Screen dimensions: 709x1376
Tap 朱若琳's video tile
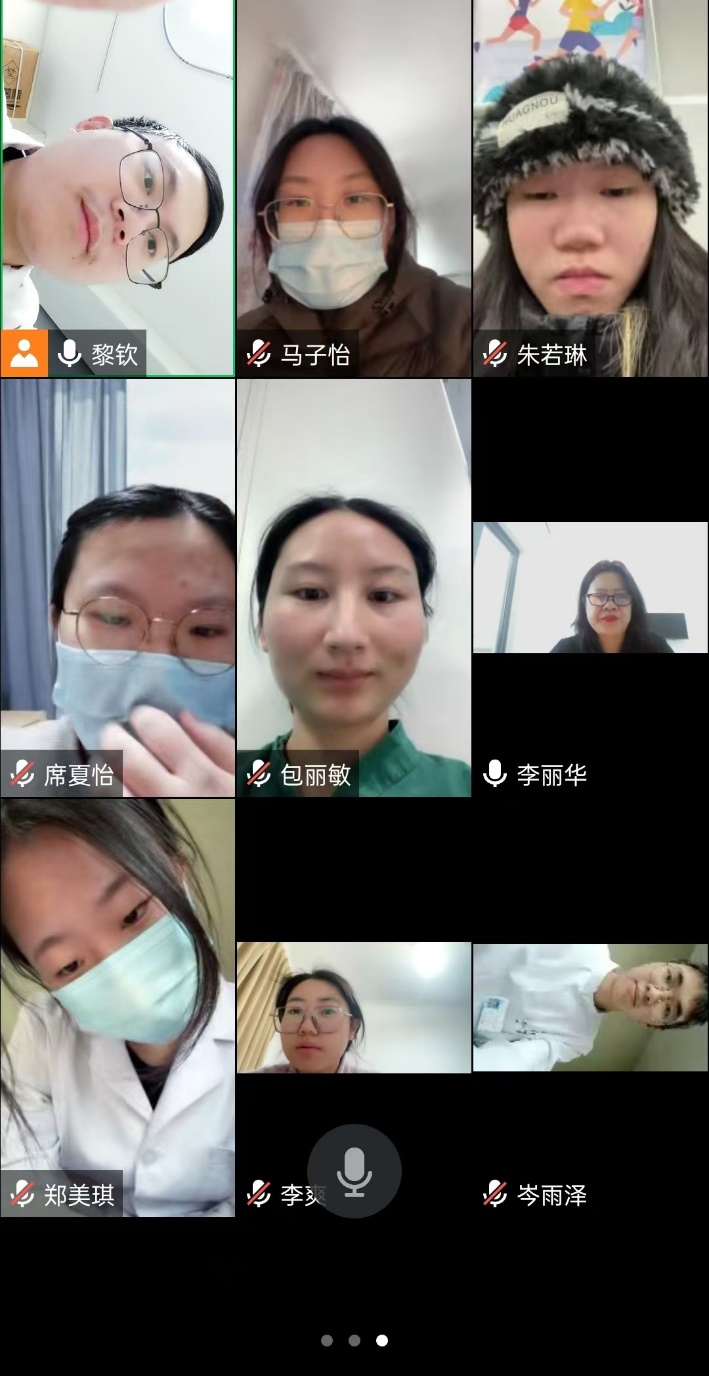point(590,188)
